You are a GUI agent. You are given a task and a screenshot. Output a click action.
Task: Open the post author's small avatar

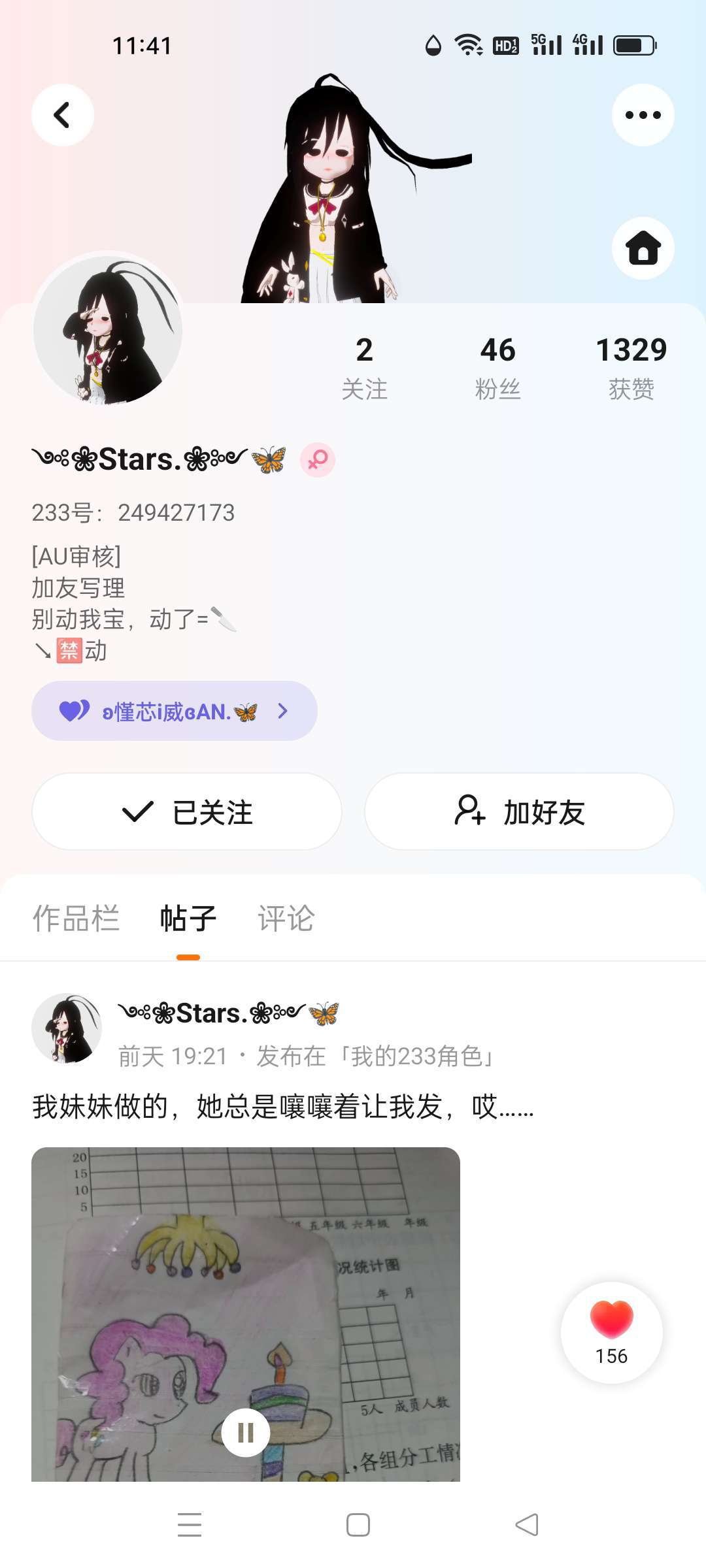[67, 1028]
